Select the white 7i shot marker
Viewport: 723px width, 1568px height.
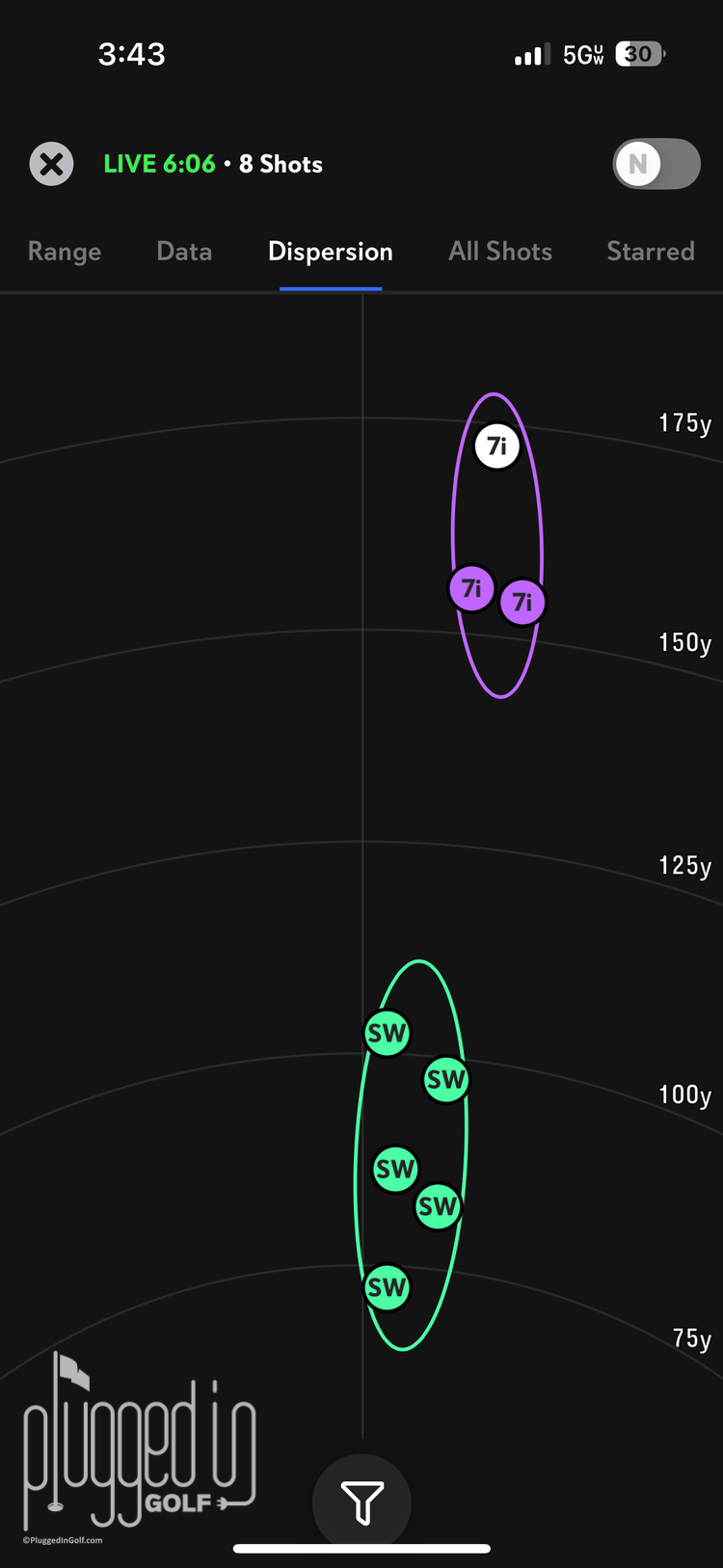pyautogui.click(x=496, y=446)
